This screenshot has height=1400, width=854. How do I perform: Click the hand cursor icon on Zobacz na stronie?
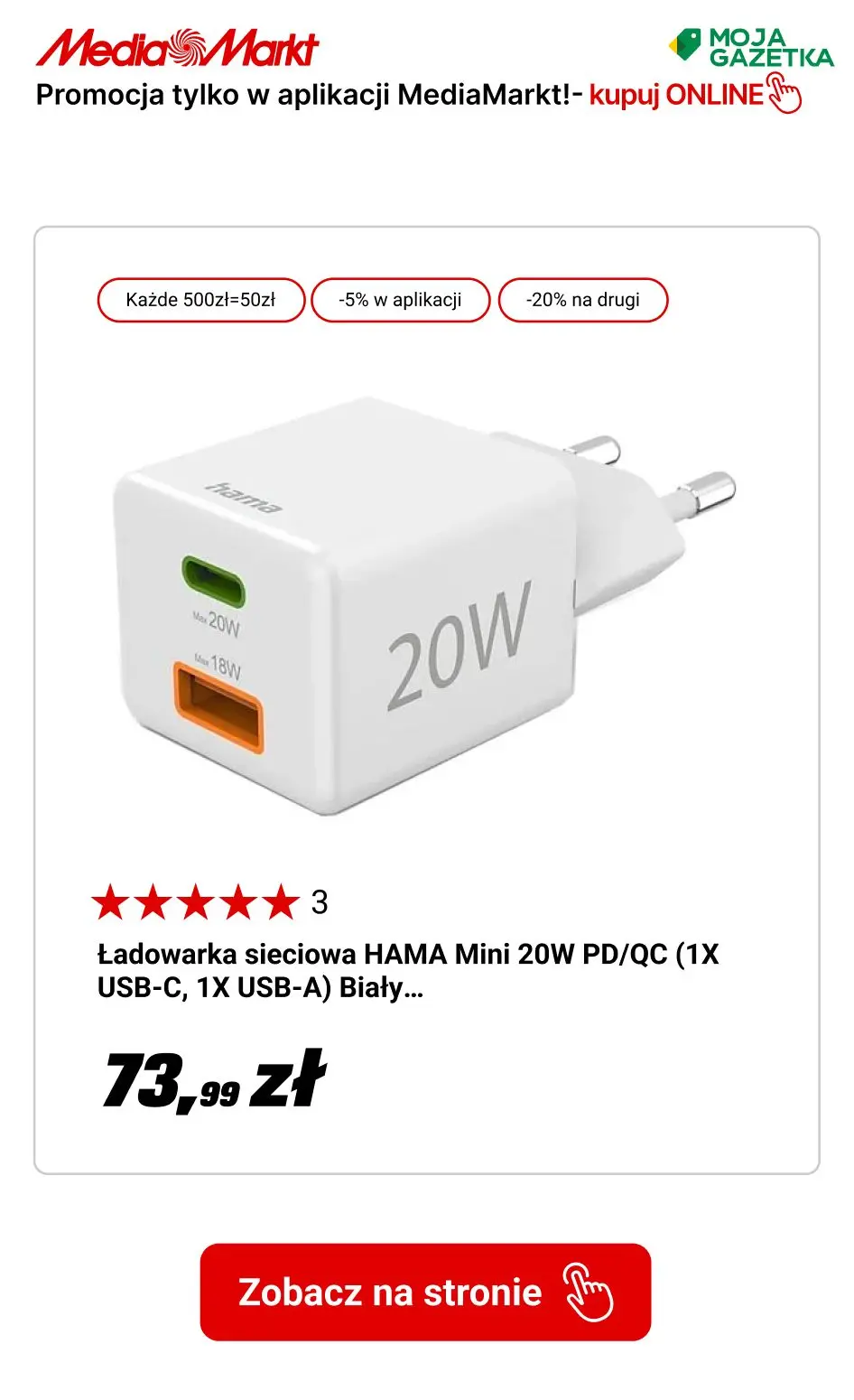(x=589, y=1291)
